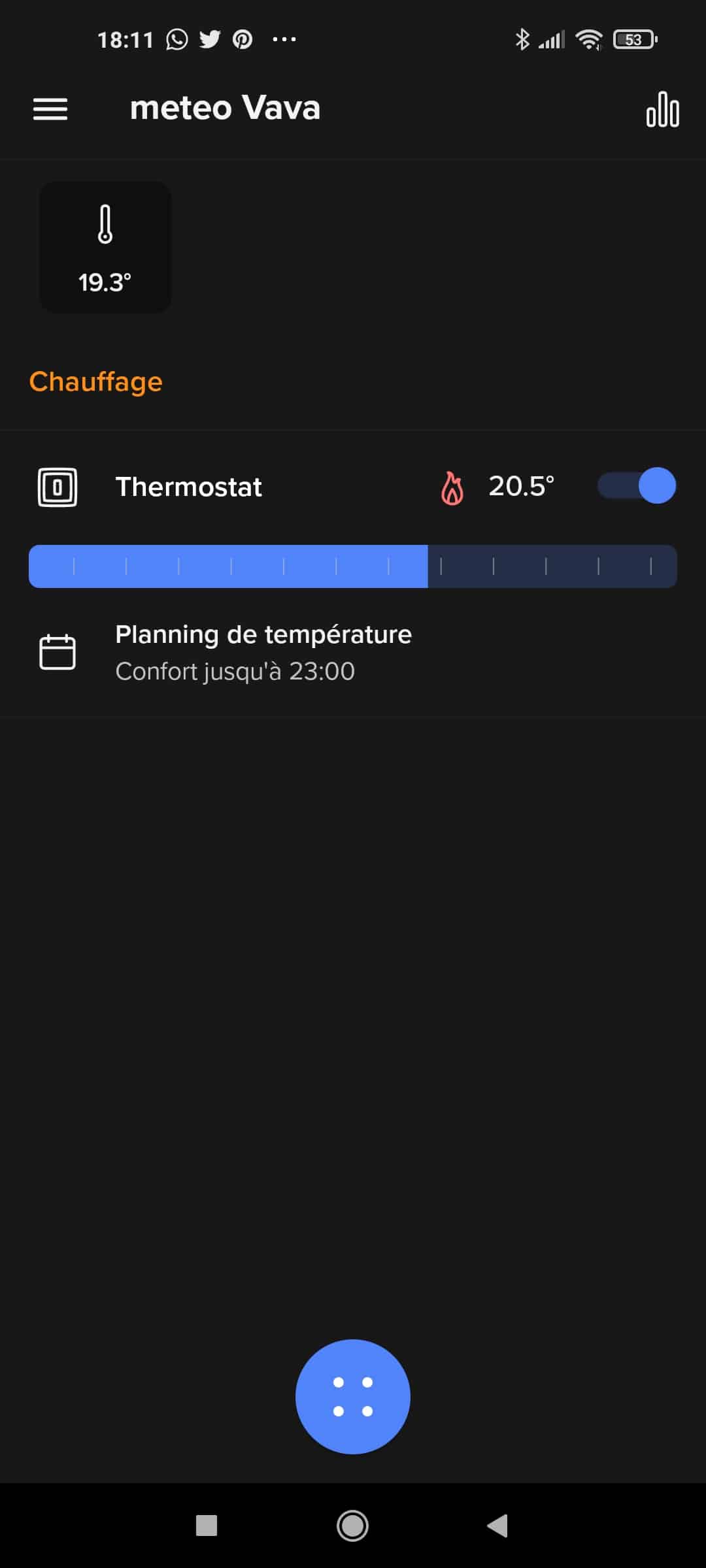Go to the home screen
The width and height of the screenshot is (706, 1568).
pyautogui.click(x=352, y=1526)
